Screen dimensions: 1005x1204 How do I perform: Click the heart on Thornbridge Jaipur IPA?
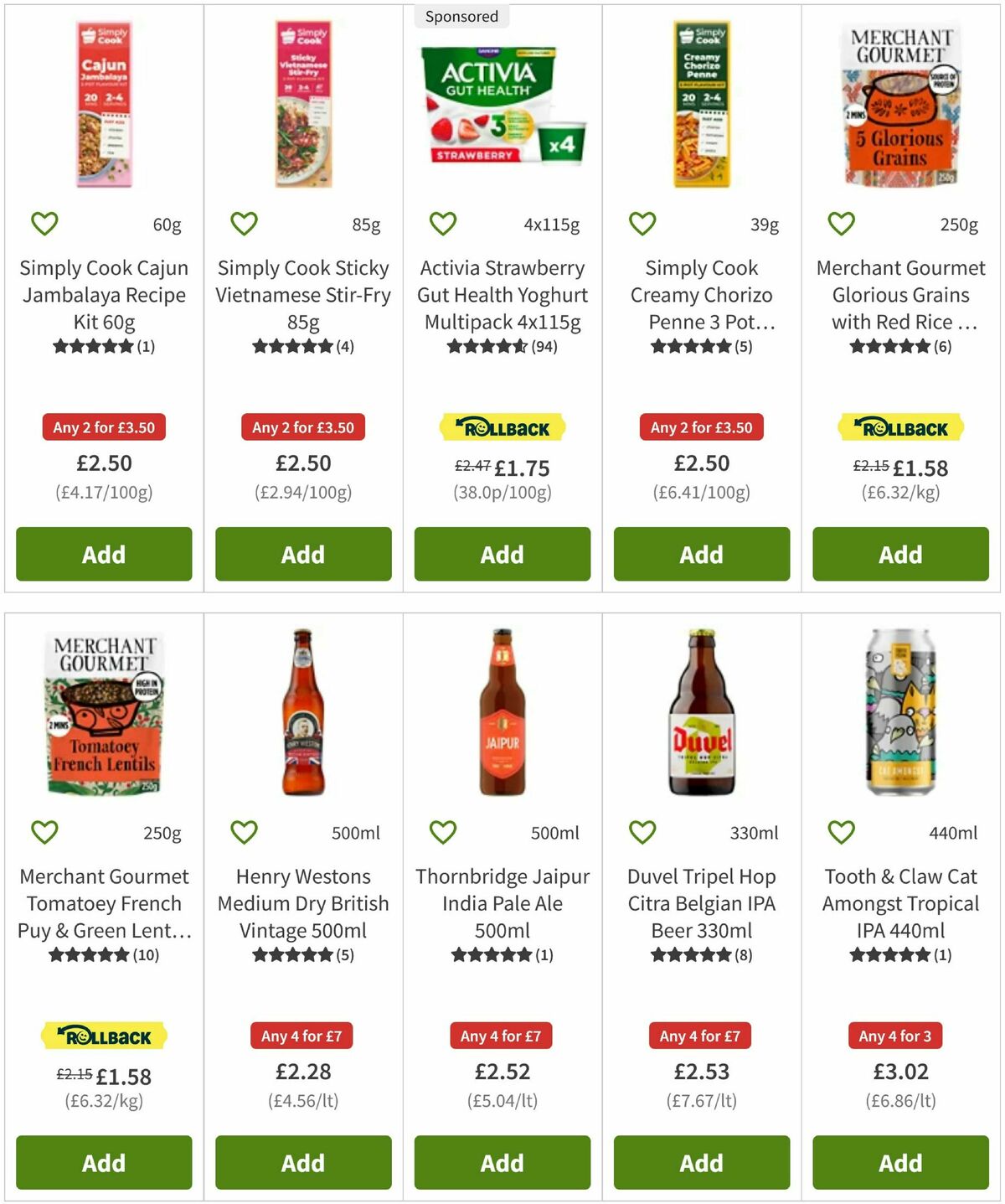[x=442, y=832]
